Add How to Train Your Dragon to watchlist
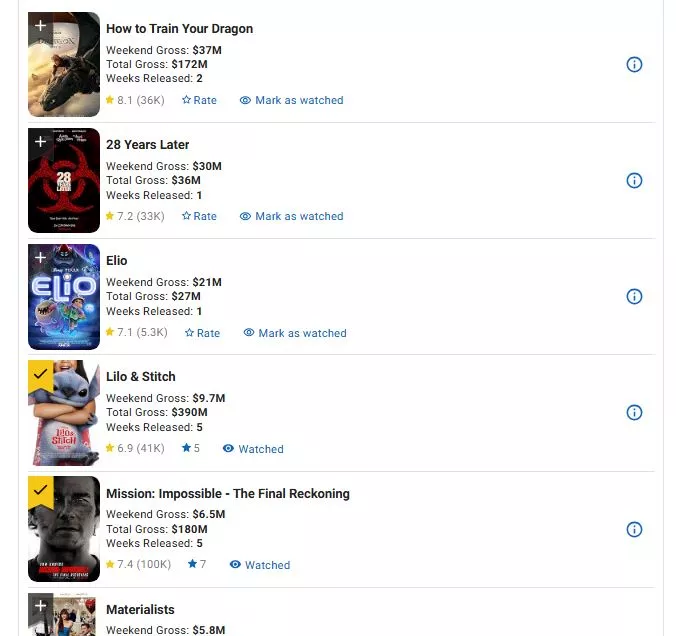Viewport: 676px width, 636px height. pos(40,25)
